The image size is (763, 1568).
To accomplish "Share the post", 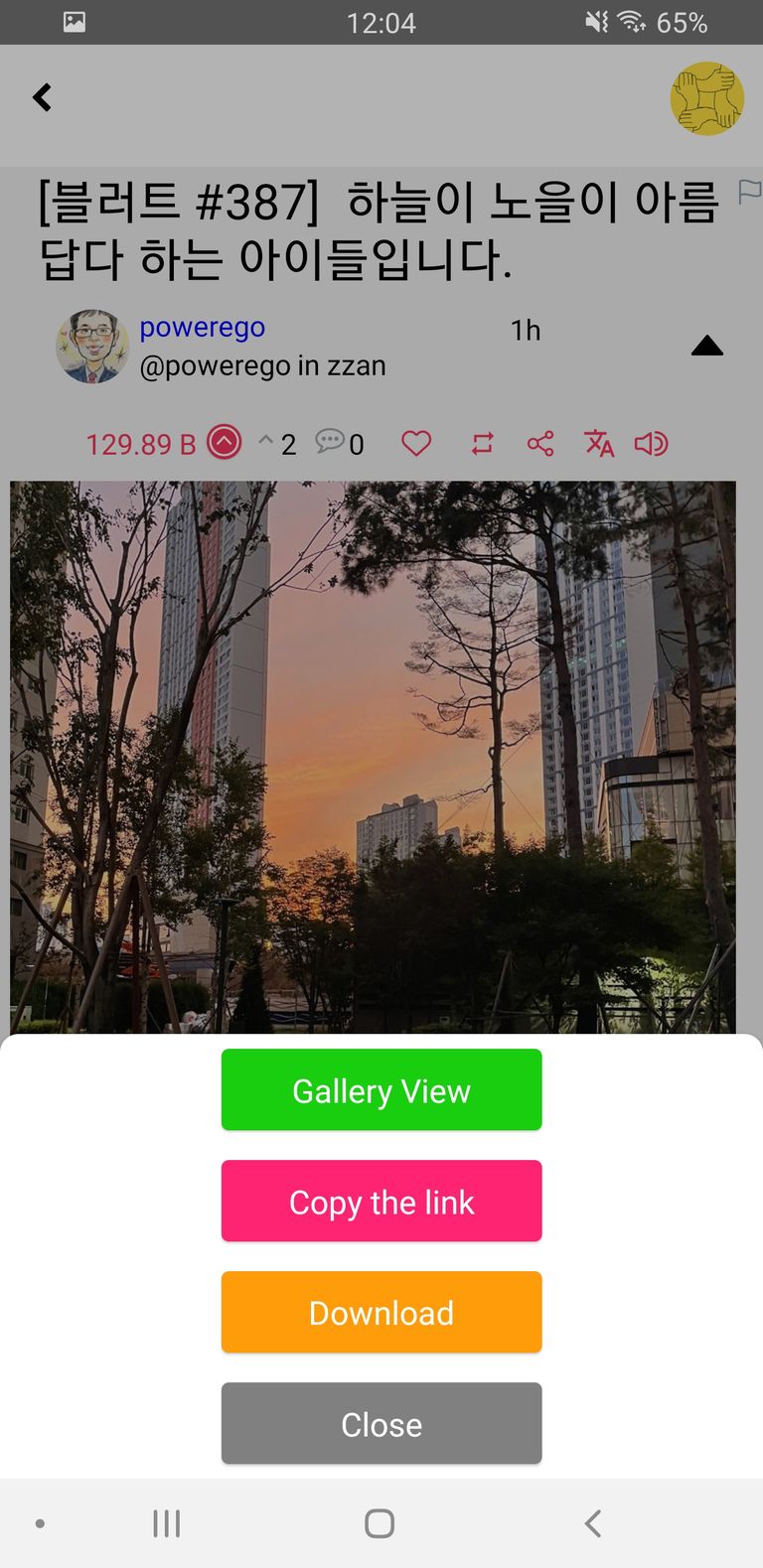I will point(540,443).
